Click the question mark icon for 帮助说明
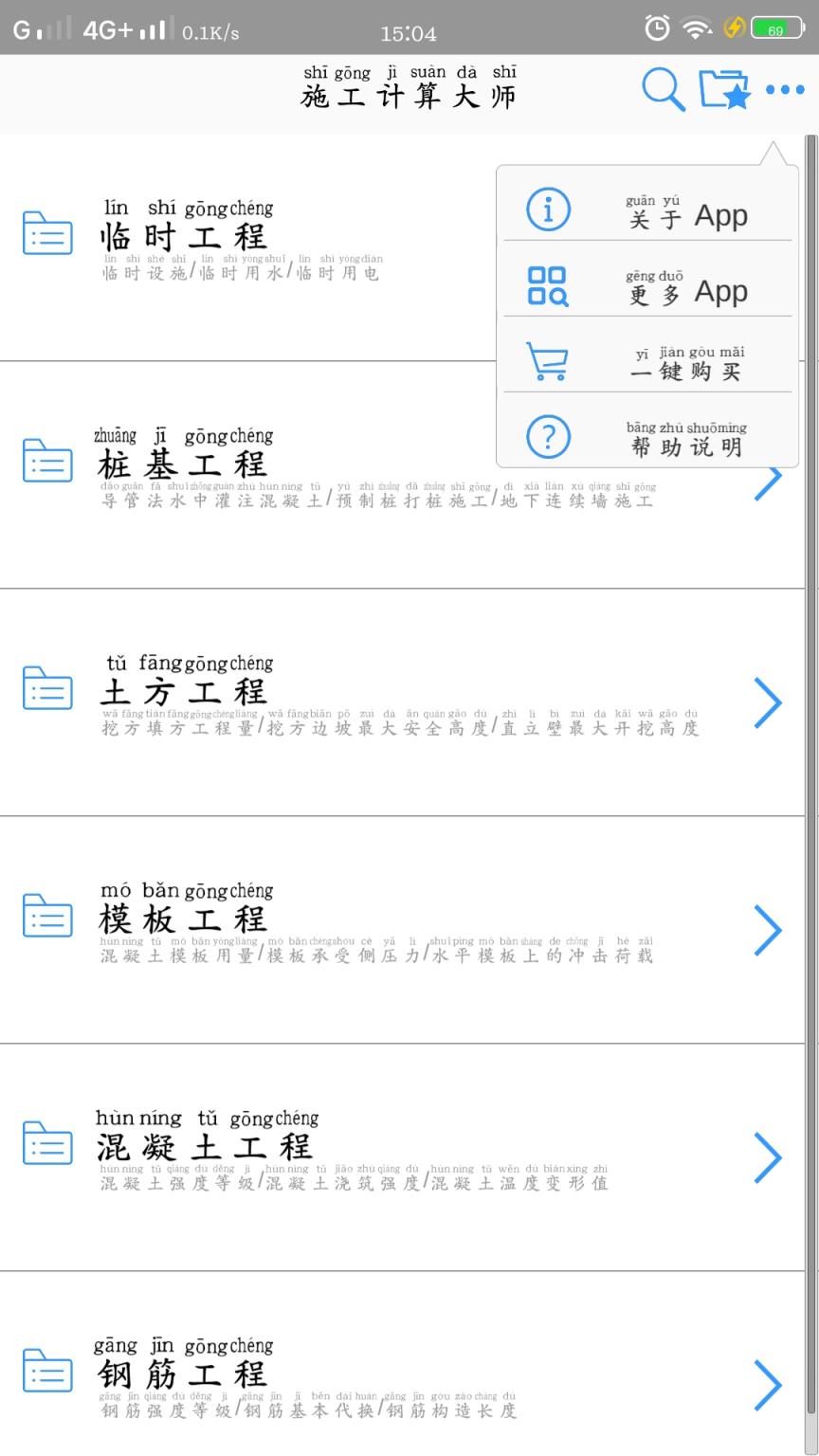This screenshot has width=819, height=1456. pyautogui.click(x=548, y=437)
